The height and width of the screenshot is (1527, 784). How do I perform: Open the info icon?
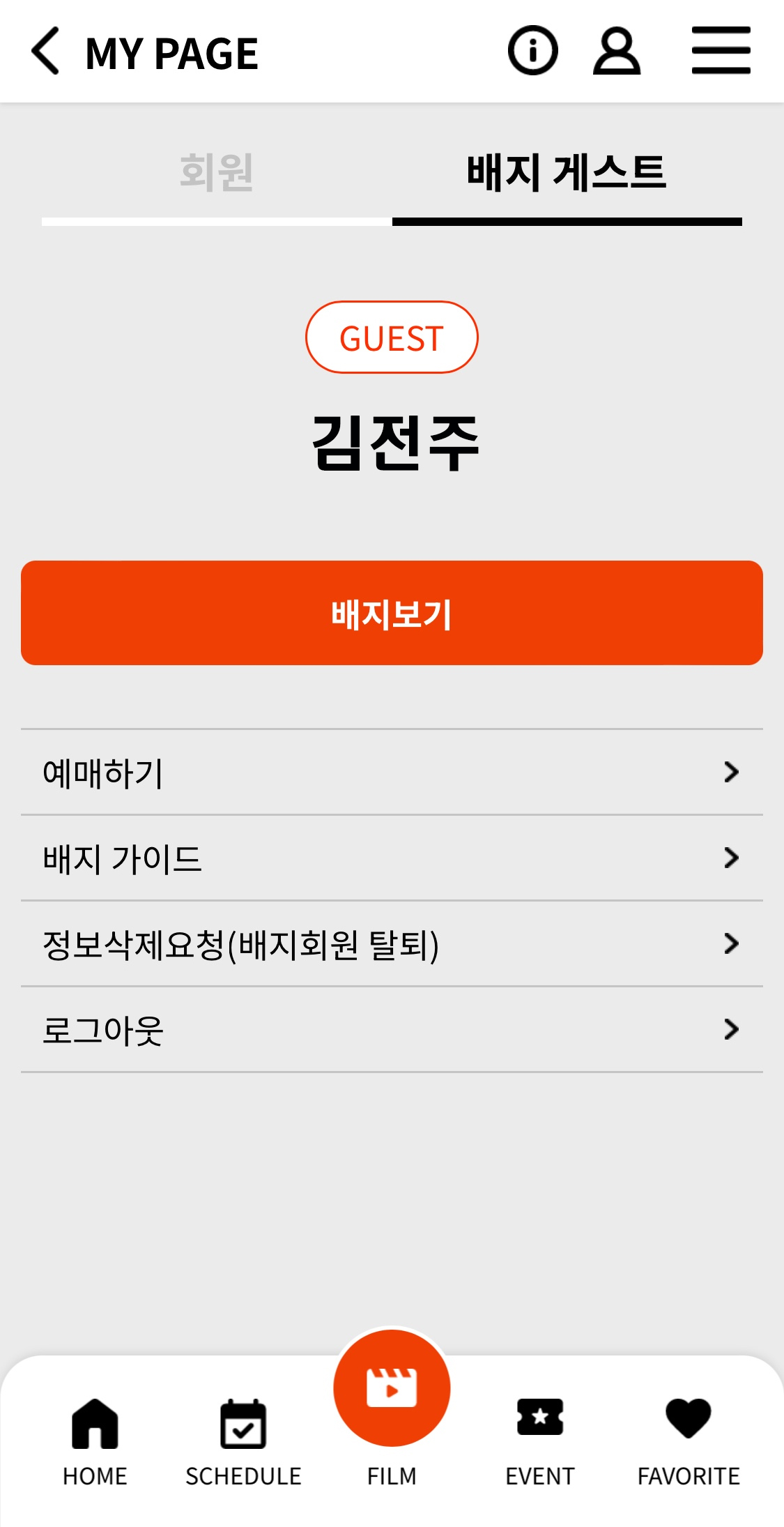532,51
